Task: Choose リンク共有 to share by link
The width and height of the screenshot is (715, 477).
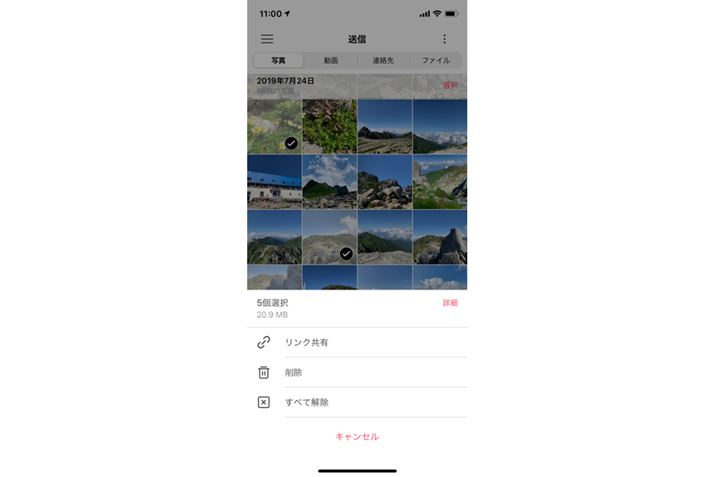Action: point(306,342)
